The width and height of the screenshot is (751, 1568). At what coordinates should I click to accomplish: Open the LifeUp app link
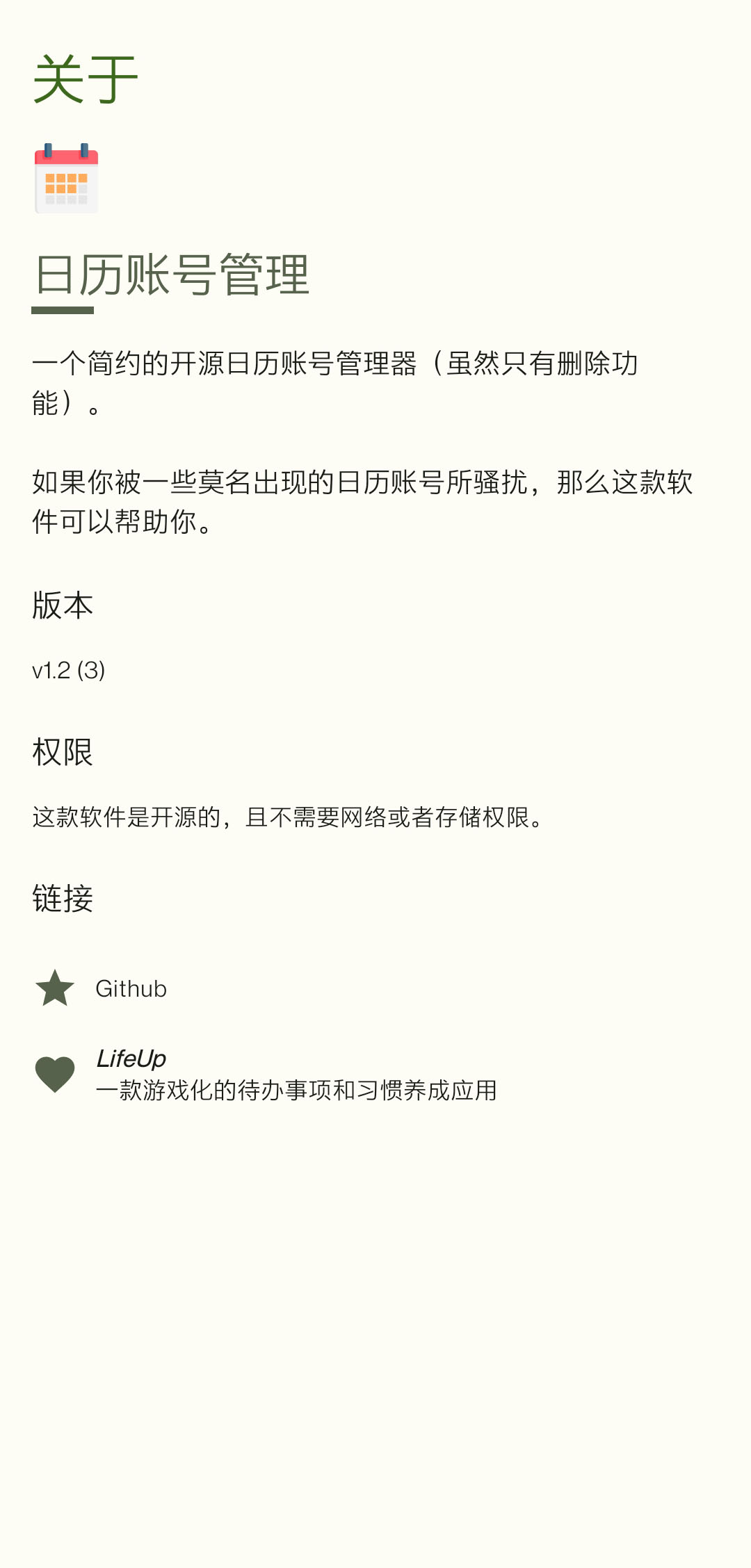[x=131, y=1059]
